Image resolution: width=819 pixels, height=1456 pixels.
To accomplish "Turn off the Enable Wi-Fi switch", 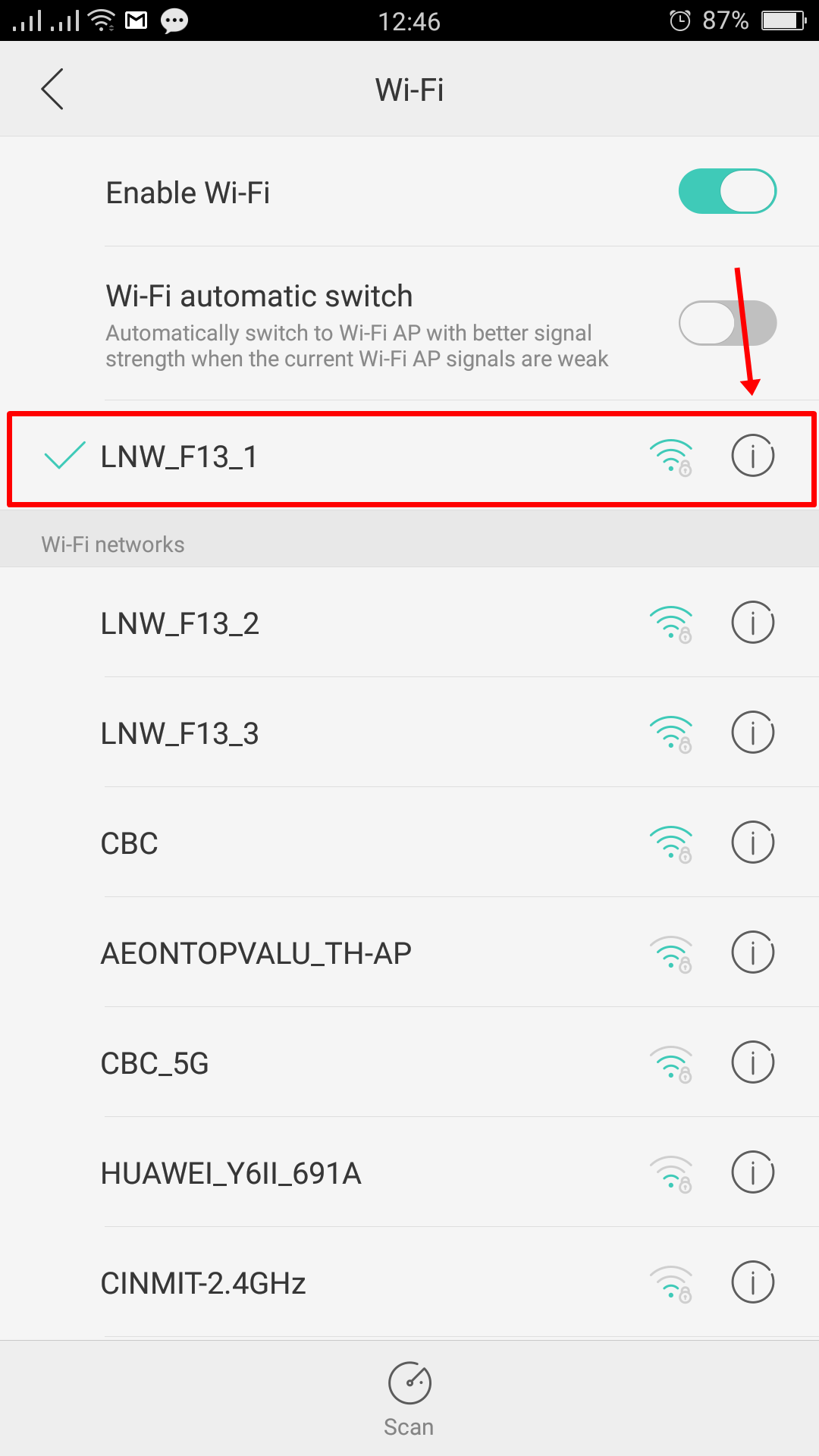I will (x=726, y=191).
